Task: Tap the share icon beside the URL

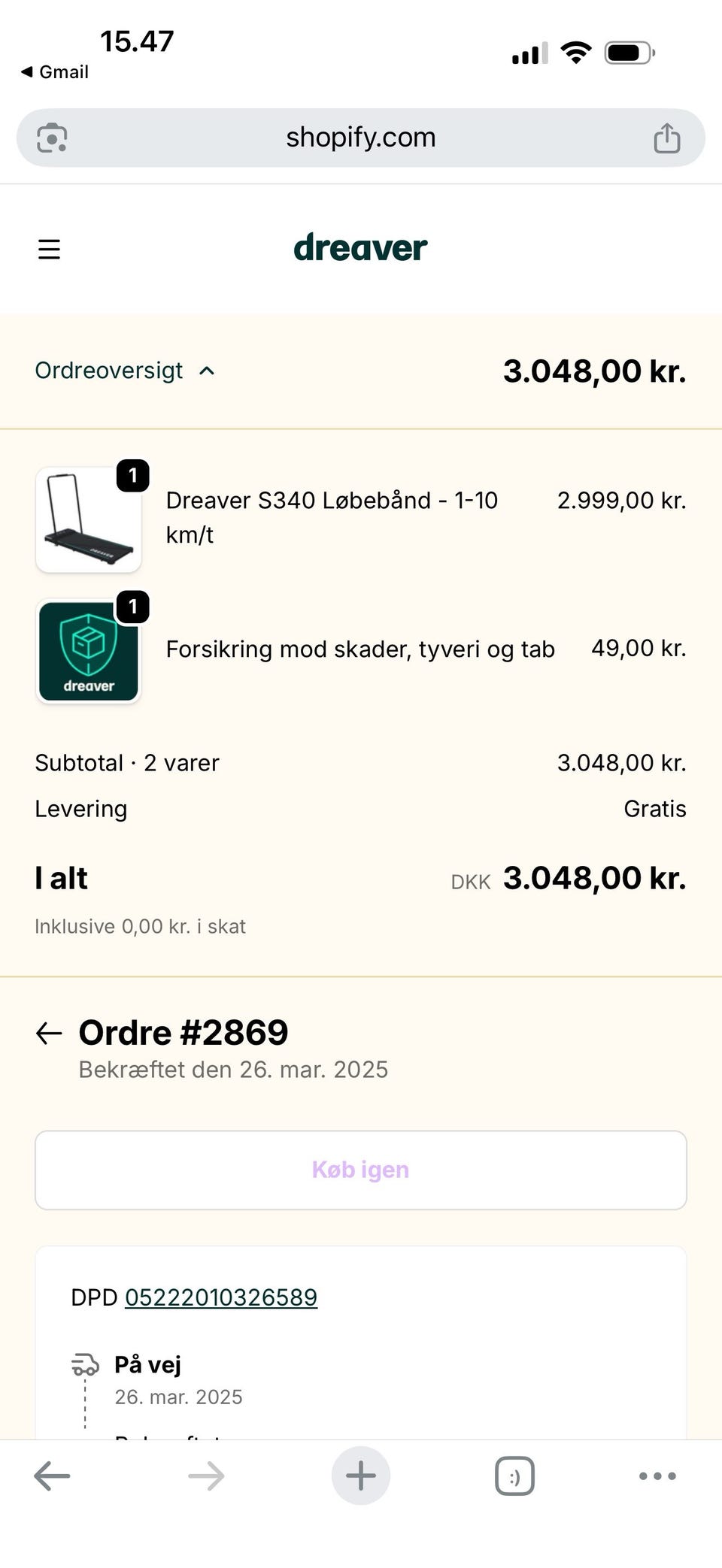Action: pyautogui.click(x=667, y=138)
